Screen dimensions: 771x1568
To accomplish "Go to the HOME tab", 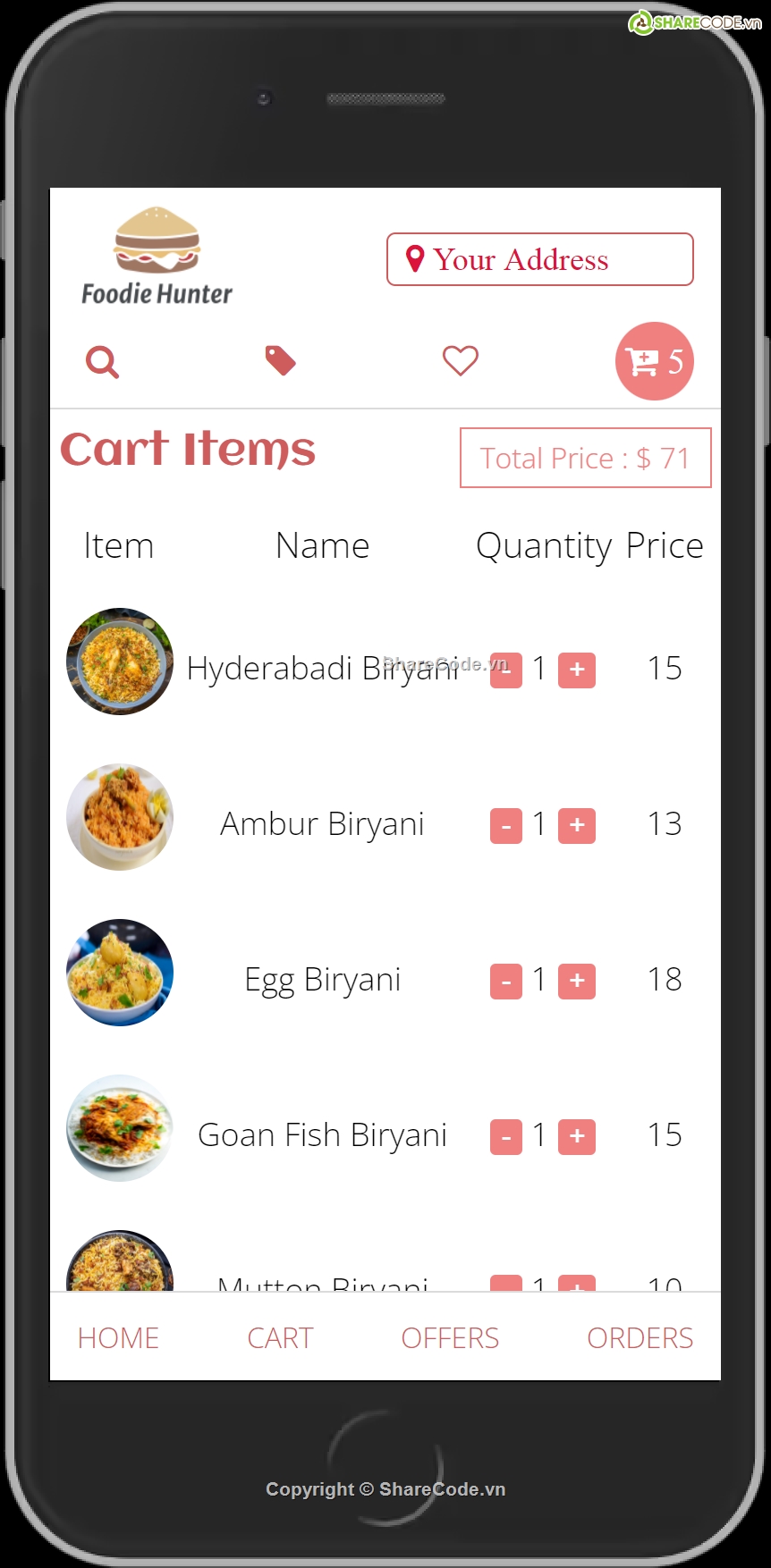I will [118, 1338].
